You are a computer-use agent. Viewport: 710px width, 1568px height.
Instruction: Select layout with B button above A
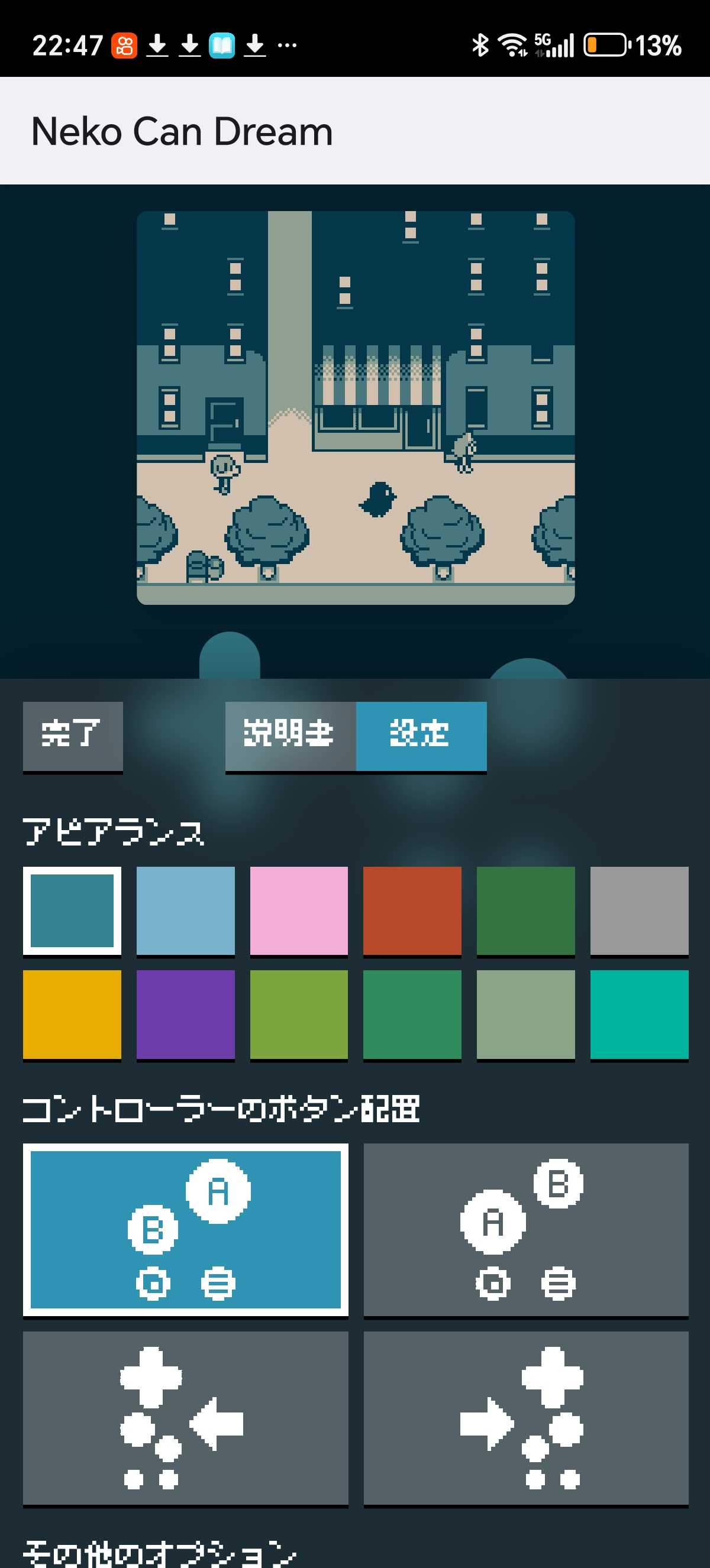(x=525, y=1230)
